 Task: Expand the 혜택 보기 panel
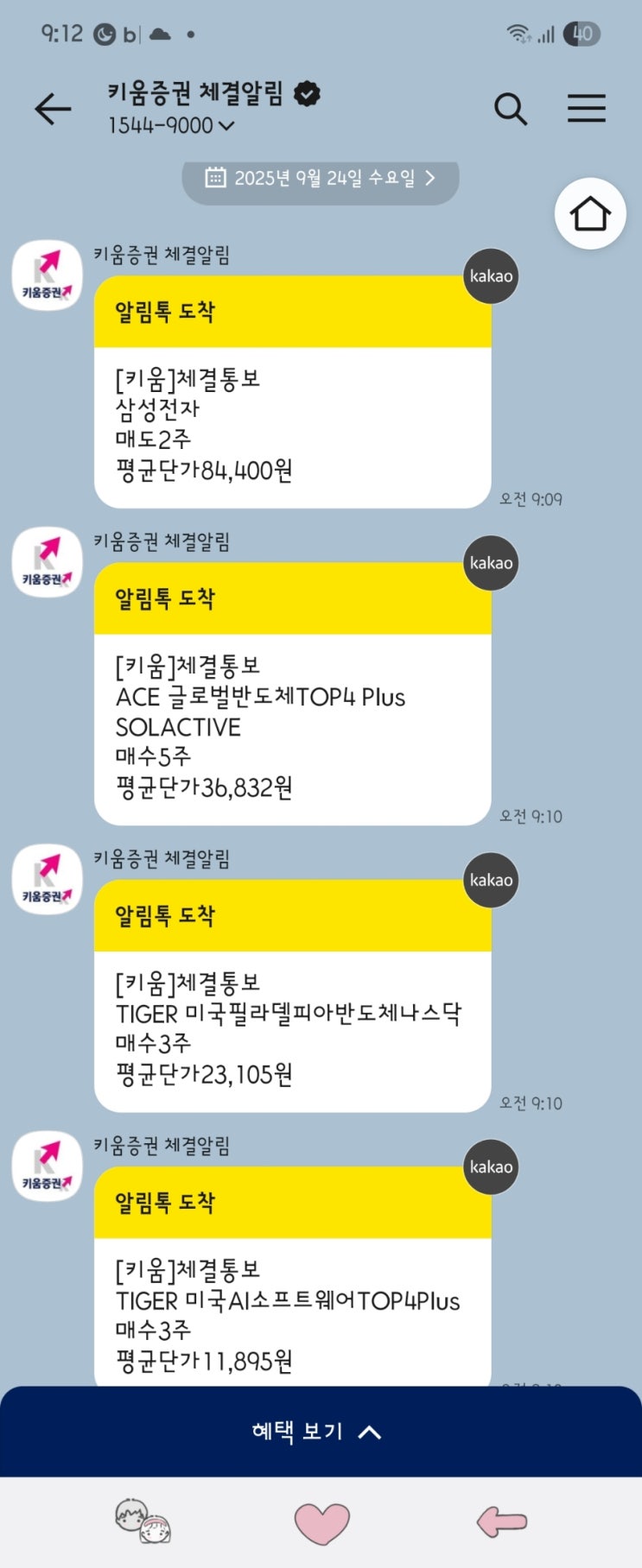pos(321,1432)
